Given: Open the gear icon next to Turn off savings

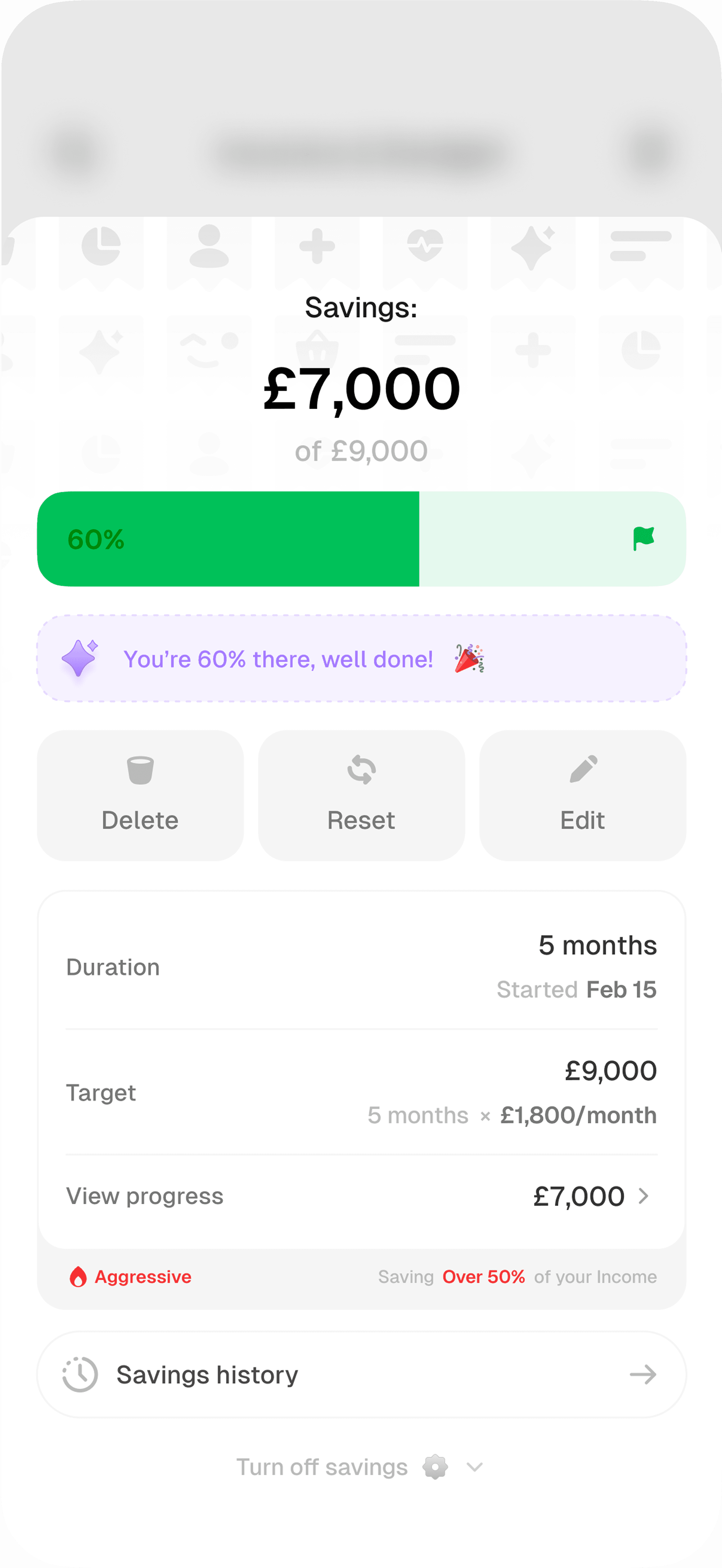Looking at the screenshot, I should (x=435, y=1467).
